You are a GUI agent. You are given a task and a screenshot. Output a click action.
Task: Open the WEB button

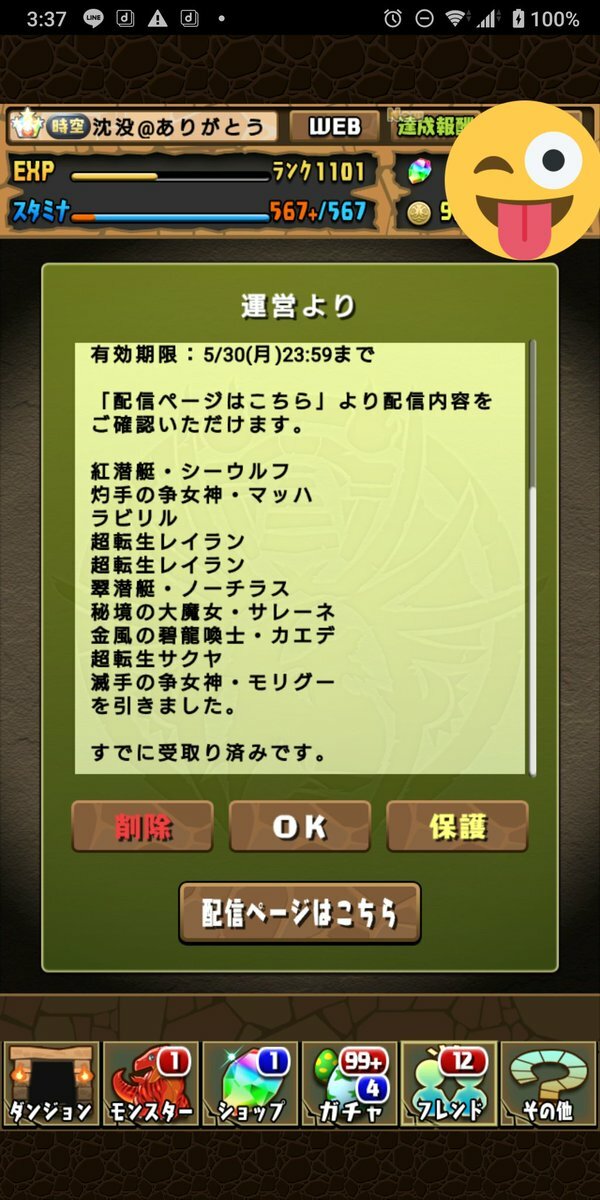coord(333,126)
